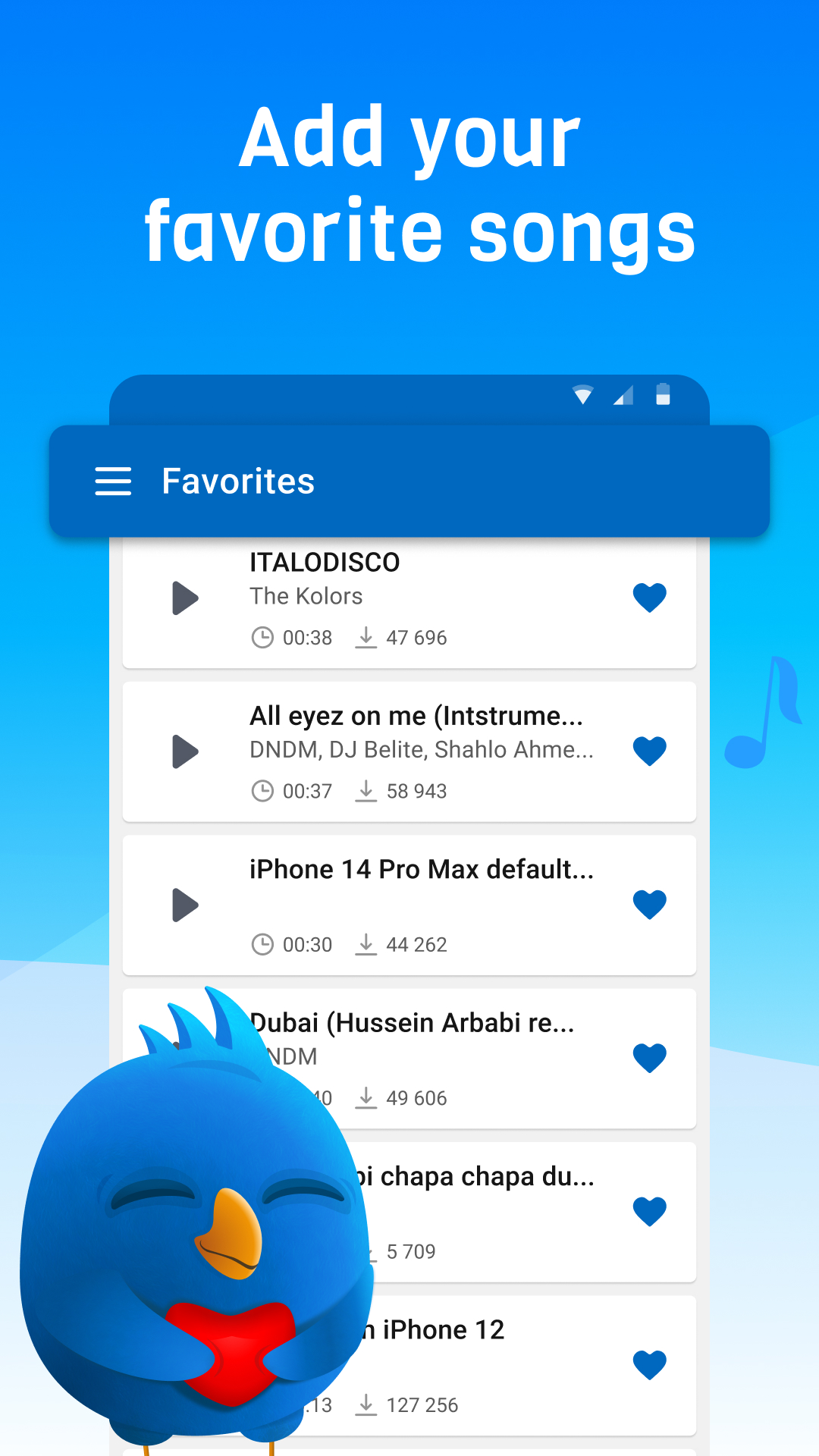Select artist text DNDM, DJ Belite
Screen dimensions: 819x1456
click(422, 749)
